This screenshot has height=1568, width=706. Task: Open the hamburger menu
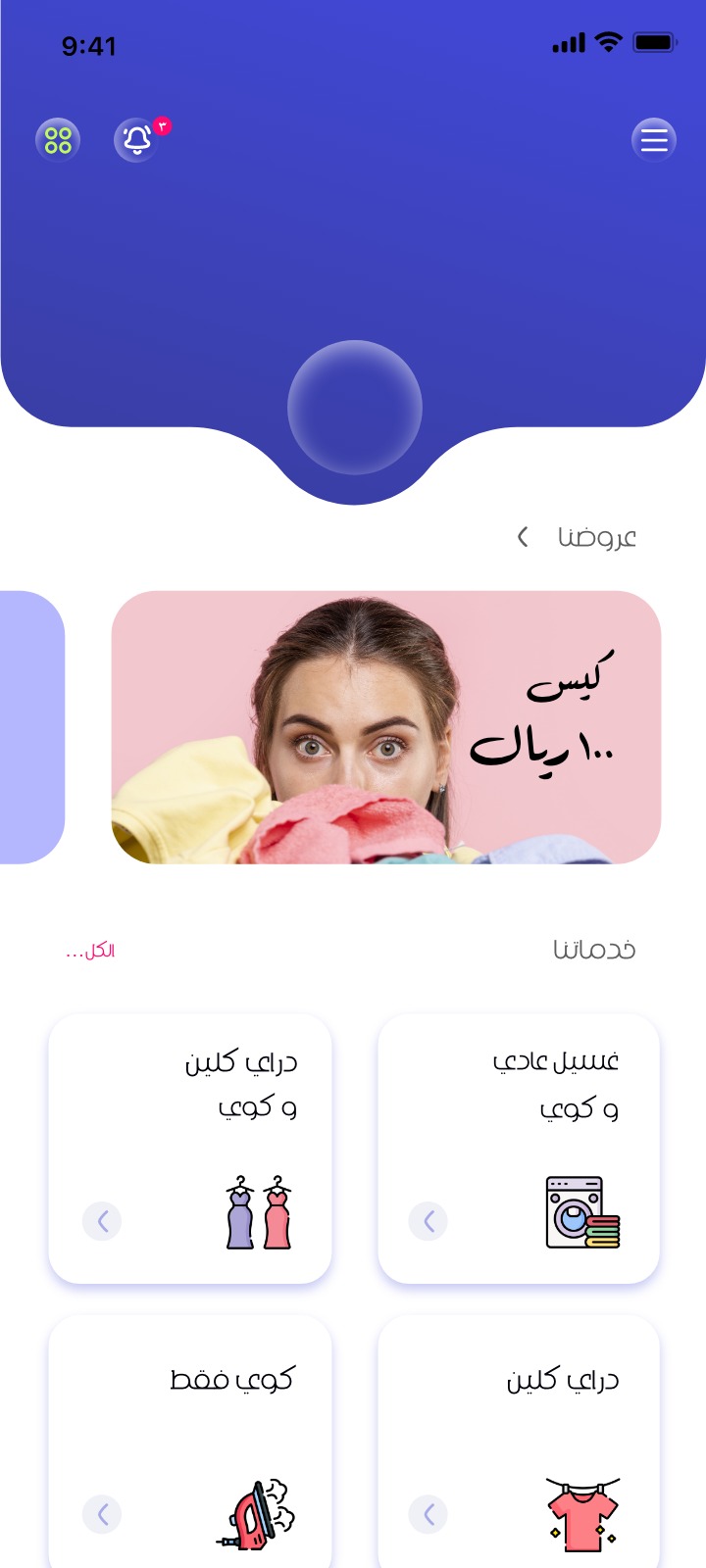654,140
